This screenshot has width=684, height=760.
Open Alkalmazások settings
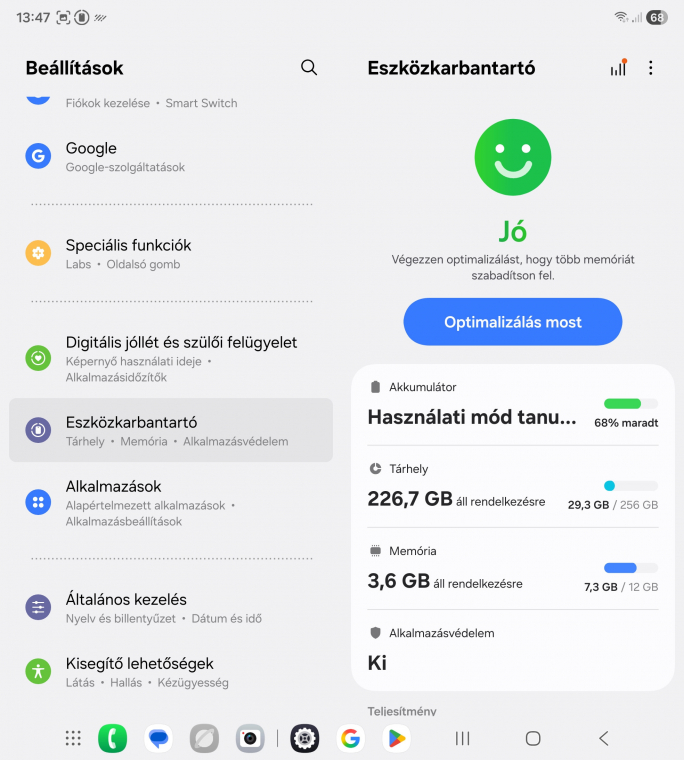pyautogui.click(x=170, y=503)
